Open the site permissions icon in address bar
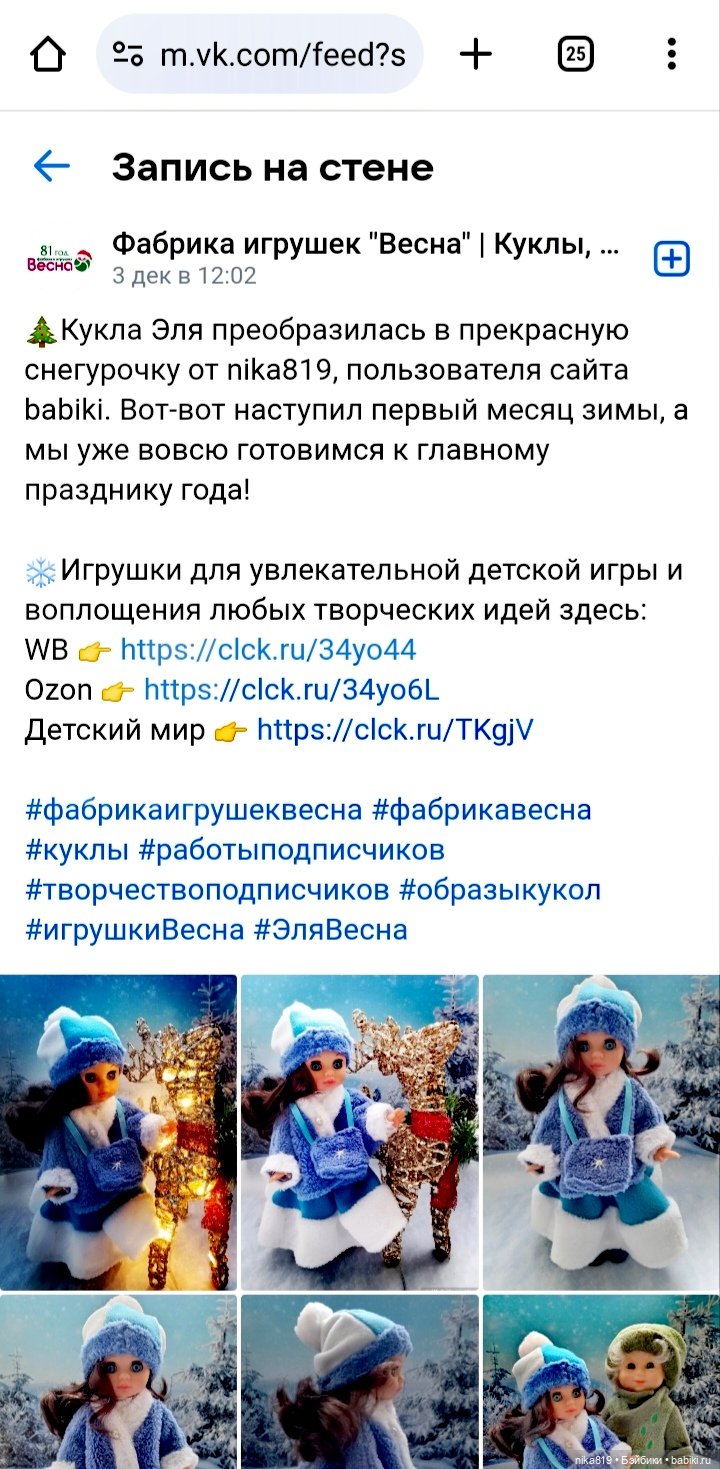The height and width of the screenshot is (1469, 720). click(x=126, y=55)
